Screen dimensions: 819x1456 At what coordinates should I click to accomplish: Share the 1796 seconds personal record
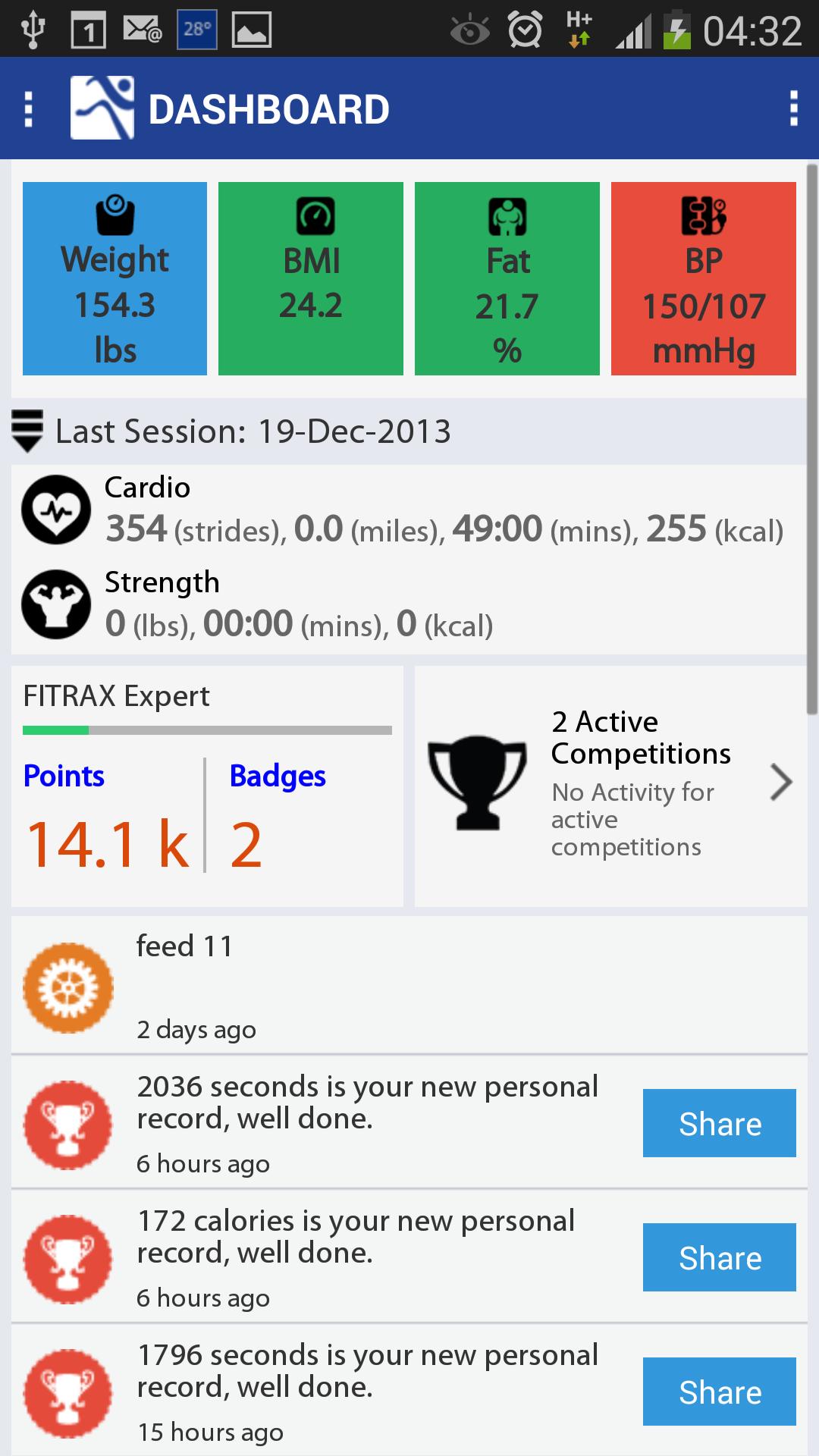(x=719, y=1392)
